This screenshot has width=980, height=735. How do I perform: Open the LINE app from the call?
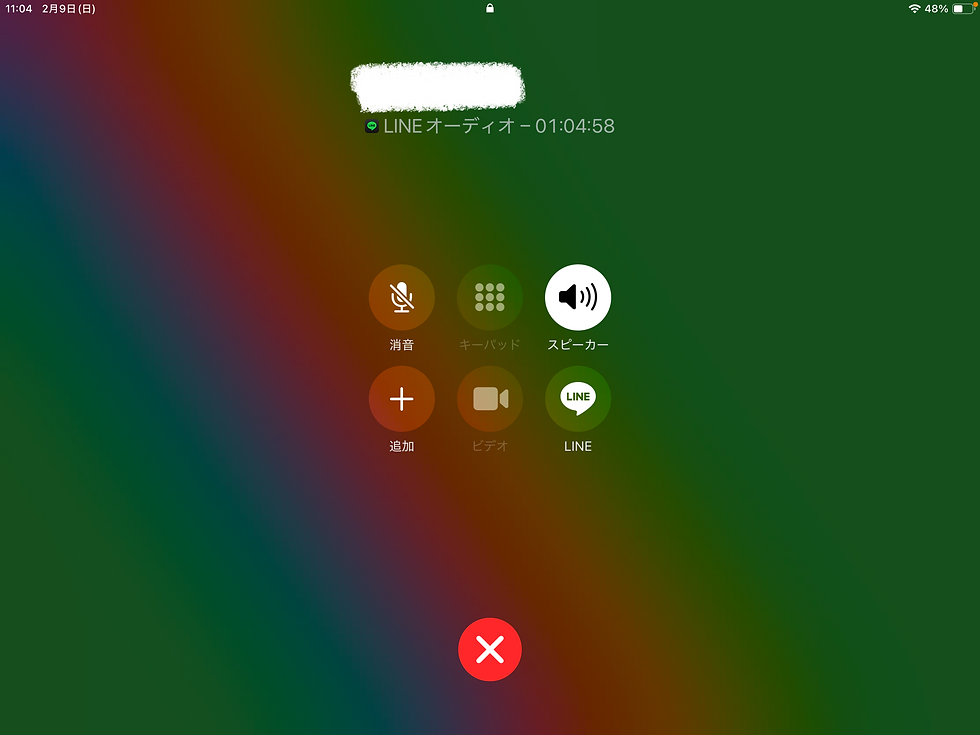coord(577,399)
